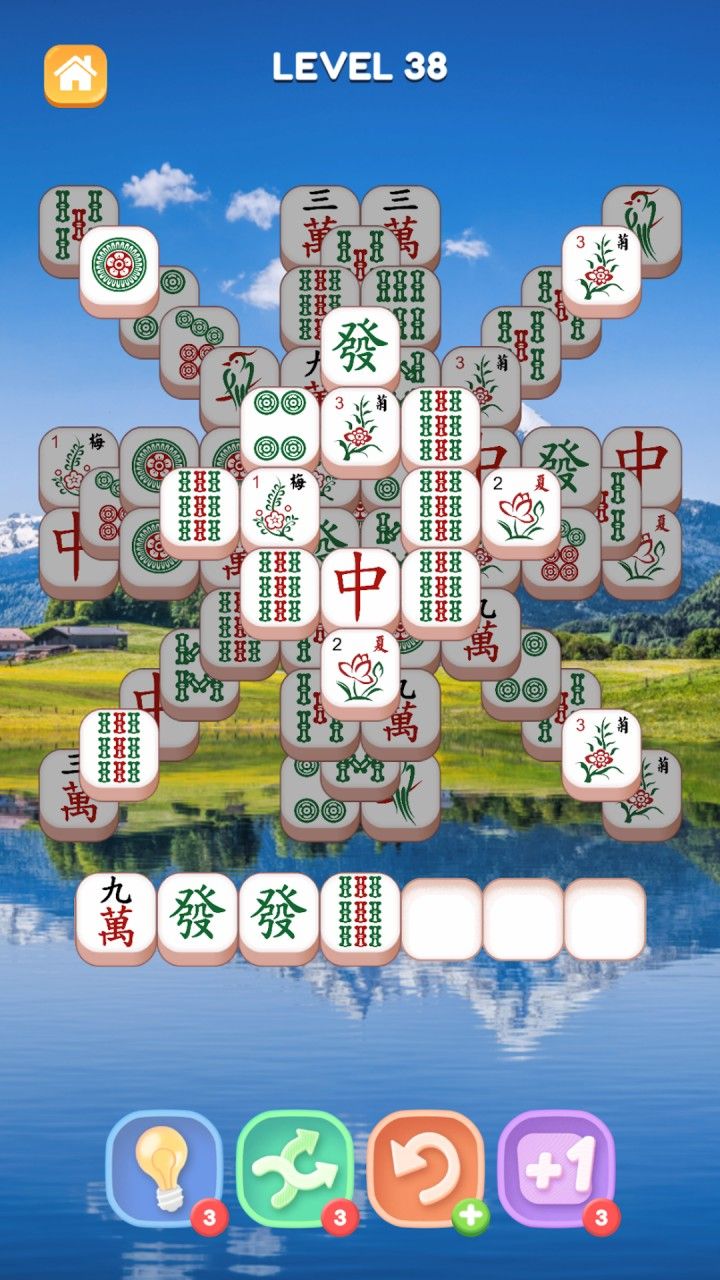Undo the last move
The image size is (720, 1280).
425,1168
